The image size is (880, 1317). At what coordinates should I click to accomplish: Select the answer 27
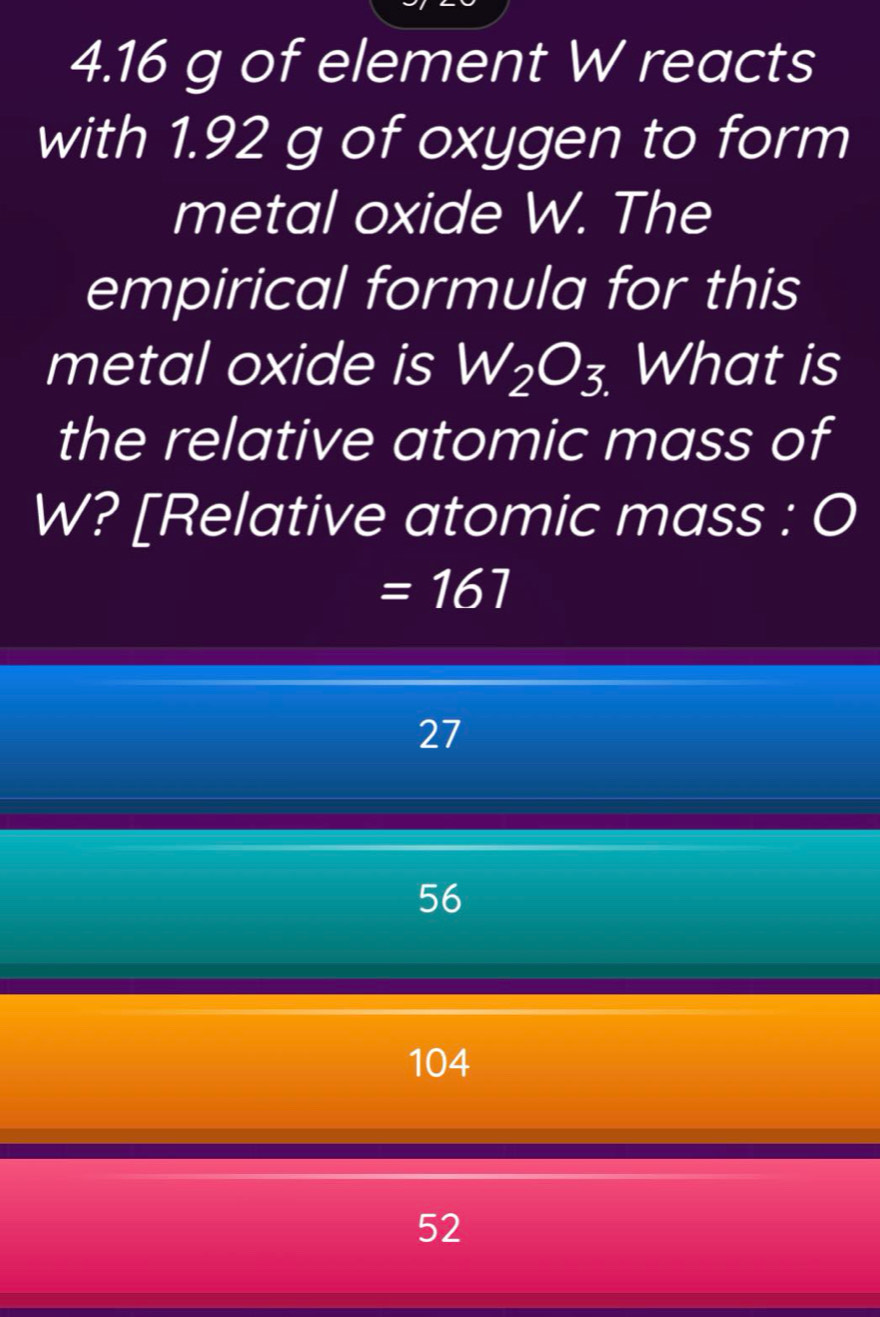(x=440, y=735)
